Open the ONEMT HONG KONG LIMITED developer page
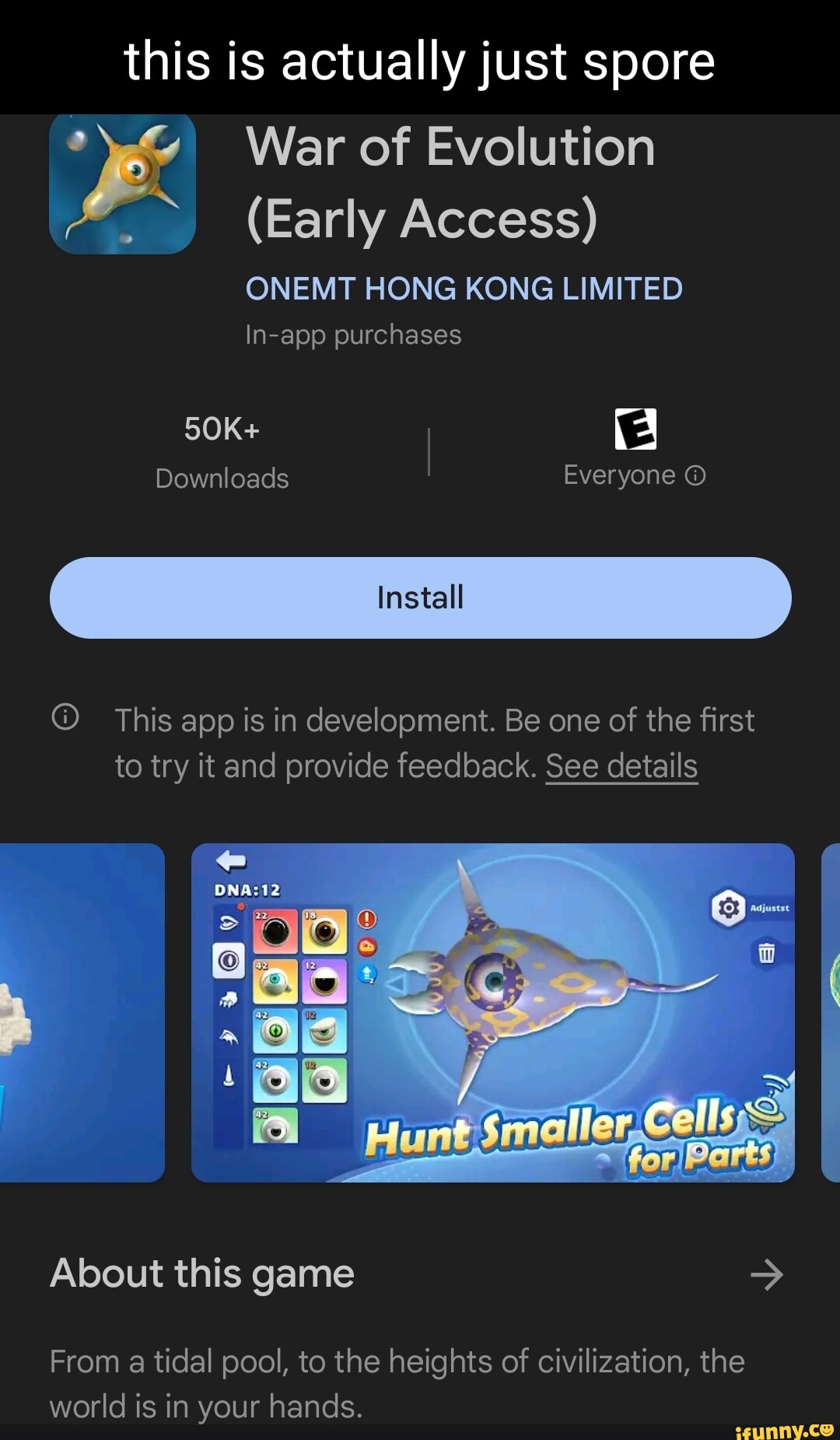The image size is (840, 1440). [x=464, y=289]
